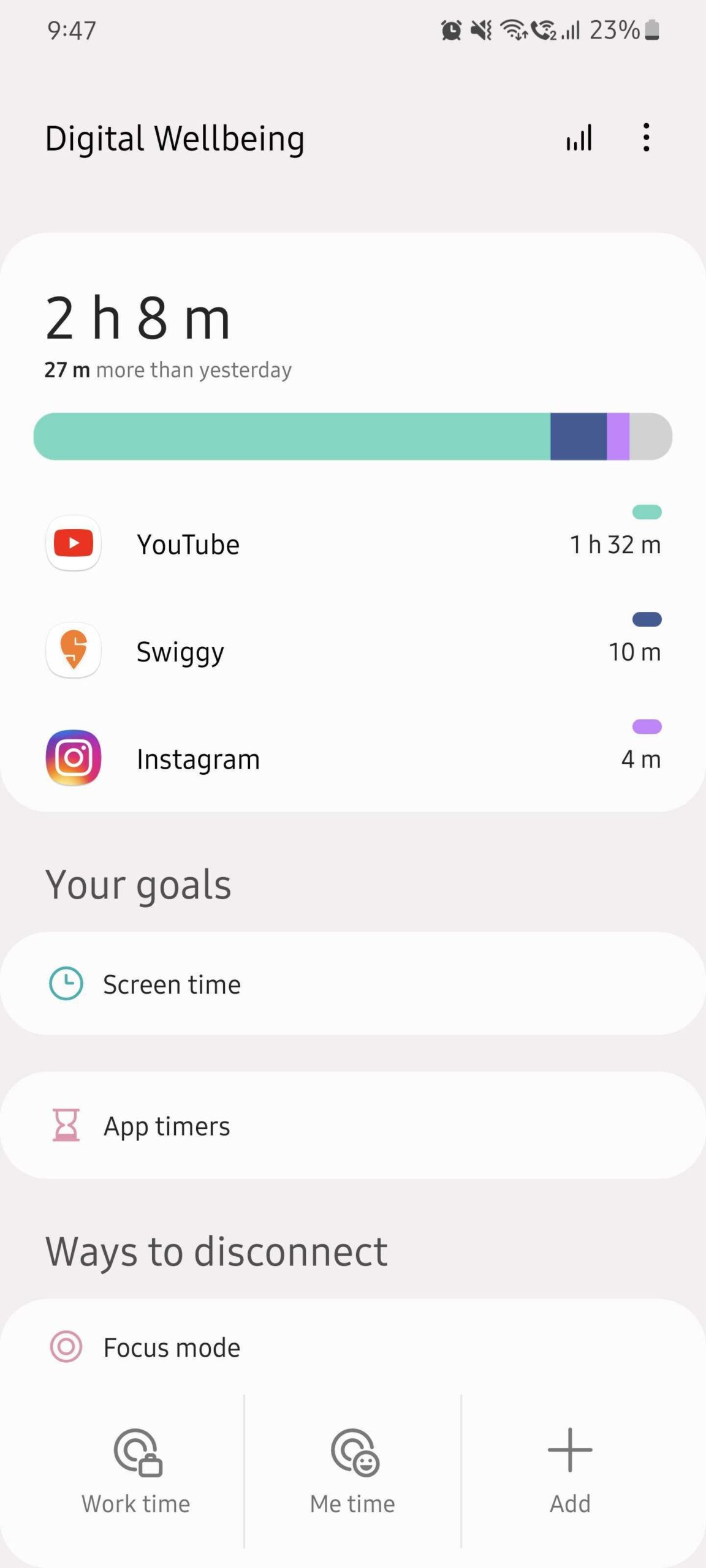The image size is (706, 1568).
Task: Tap the 2 h 8 m total screen time
Action: coord(138,318)
